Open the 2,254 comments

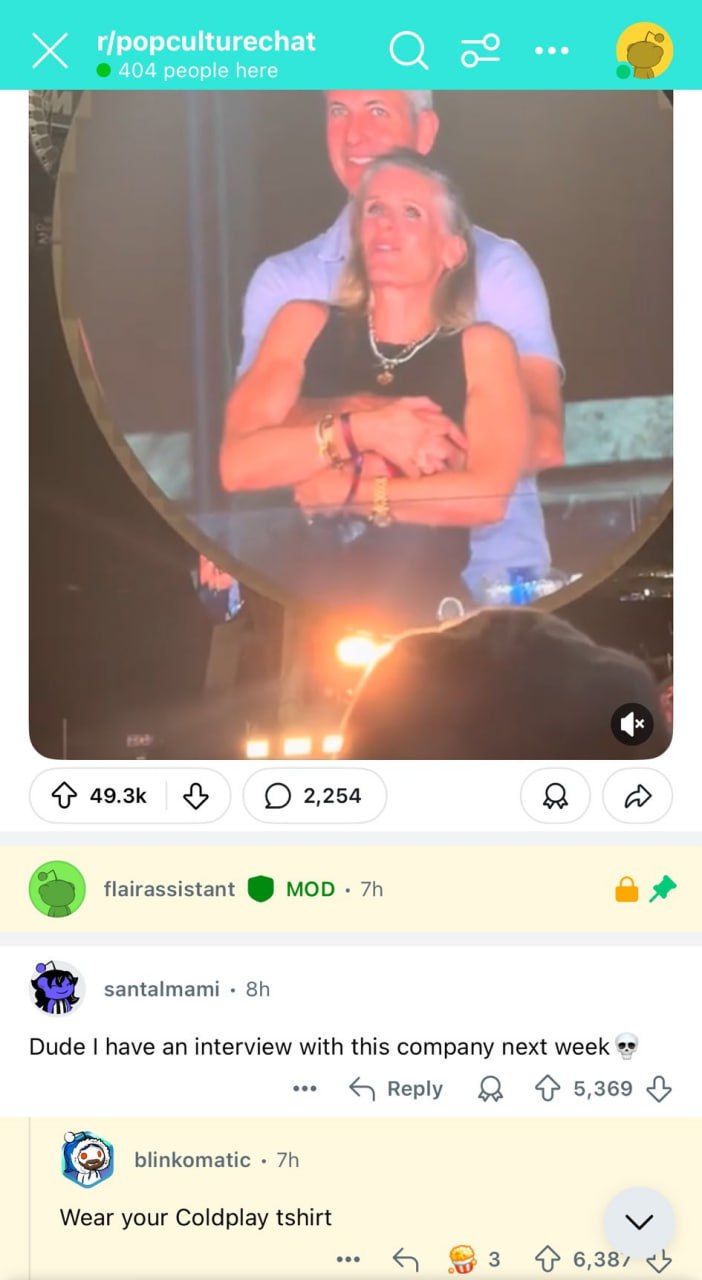314,796
